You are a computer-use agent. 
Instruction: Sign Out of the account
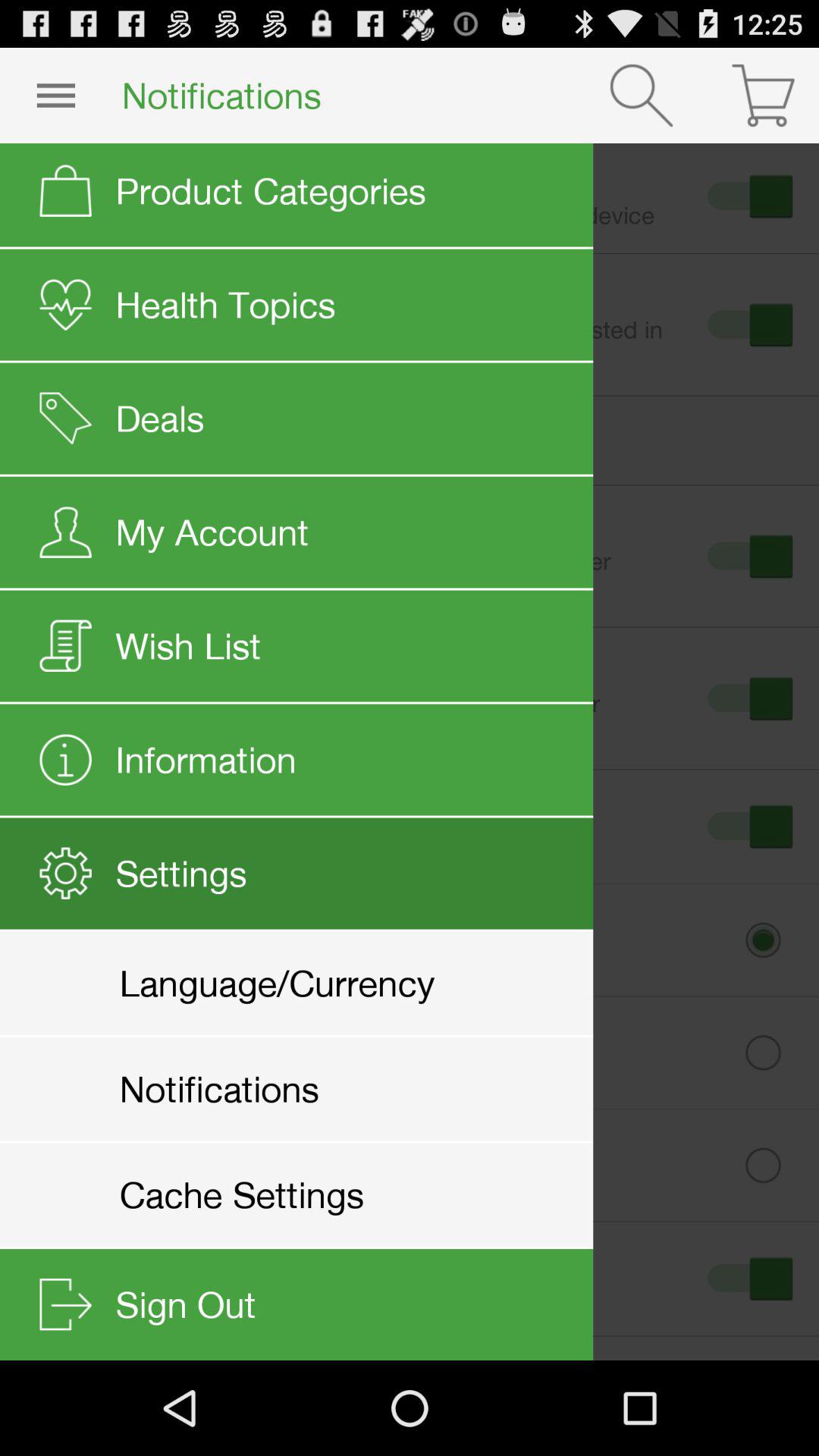(x=296, y=1305)
